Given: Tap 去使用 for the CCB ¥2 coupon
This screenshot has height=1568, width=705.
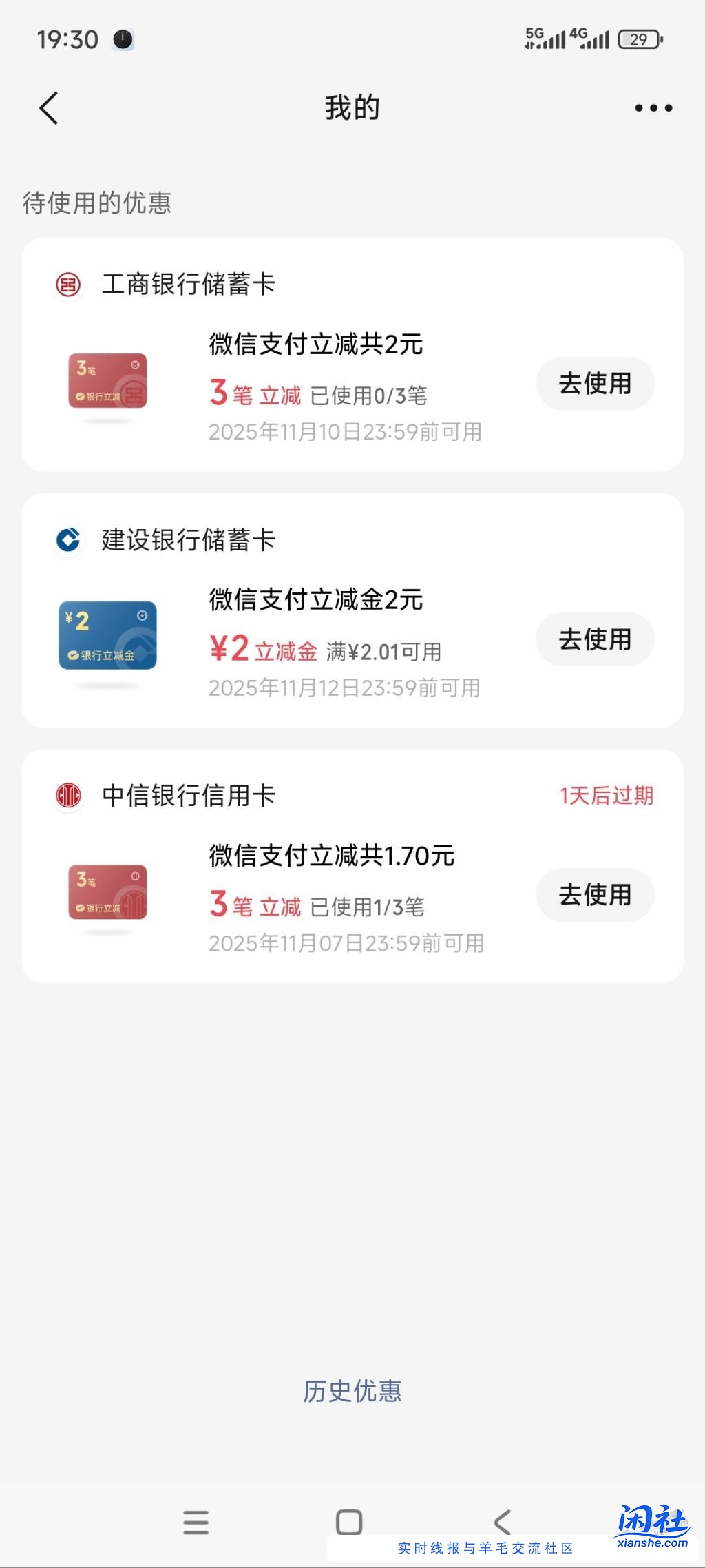Looking at the screenshot, I should point(594,639).
